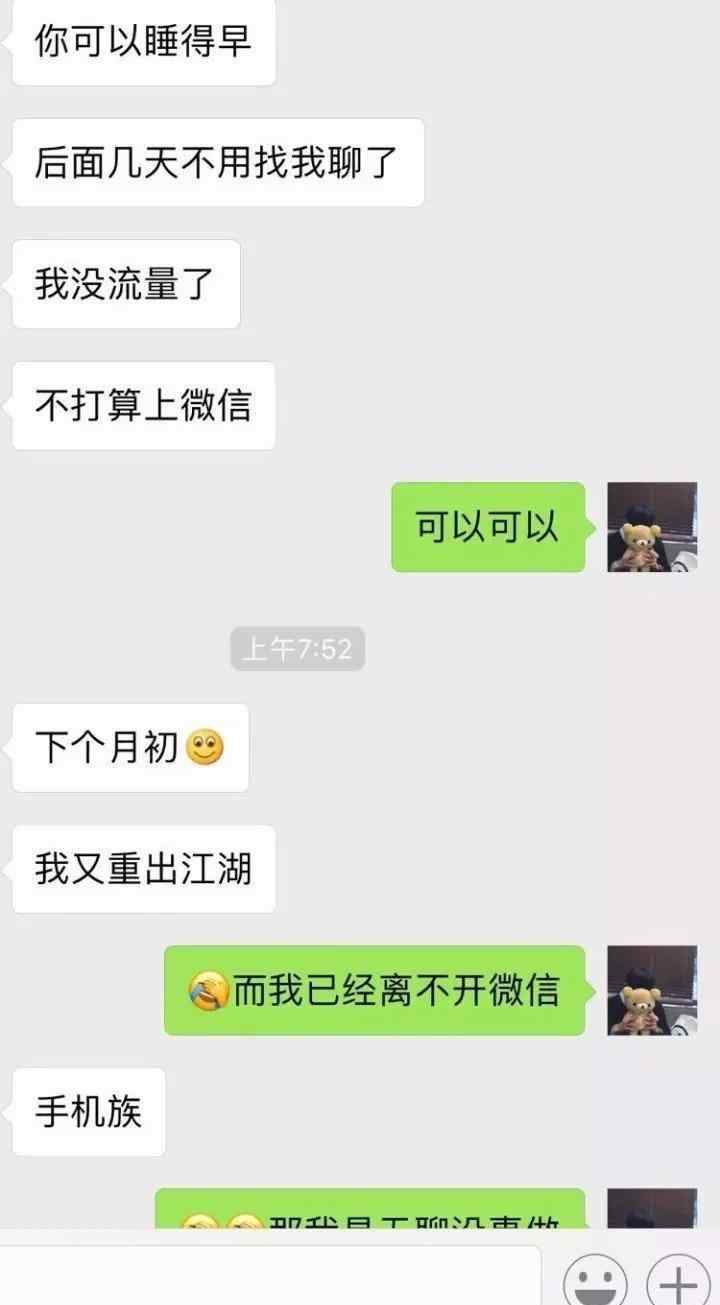720x1305 pixels.
Task: Tap the message input field
Action: coord(270,1275)
